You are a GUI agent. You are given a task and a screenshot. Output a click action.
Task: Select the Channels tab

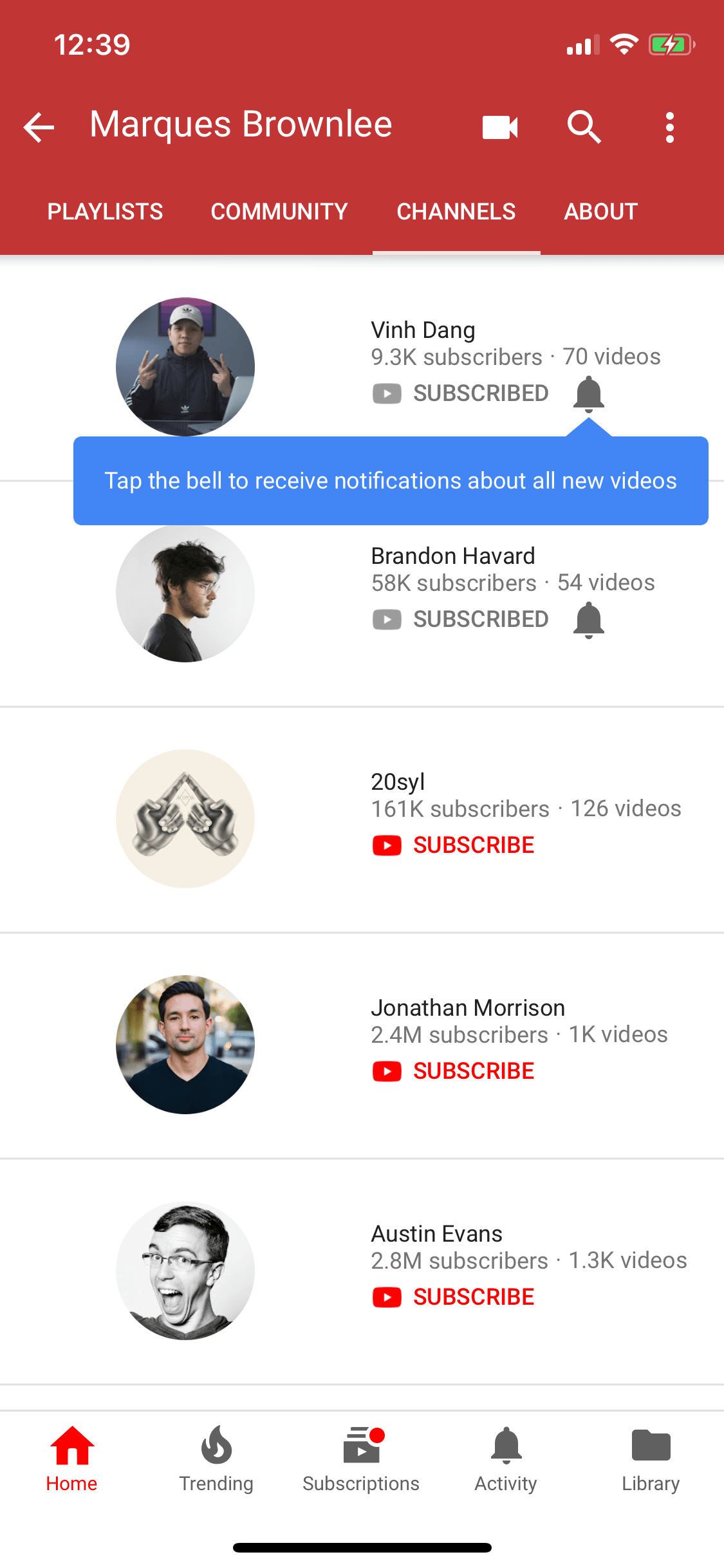coord(456,212)
